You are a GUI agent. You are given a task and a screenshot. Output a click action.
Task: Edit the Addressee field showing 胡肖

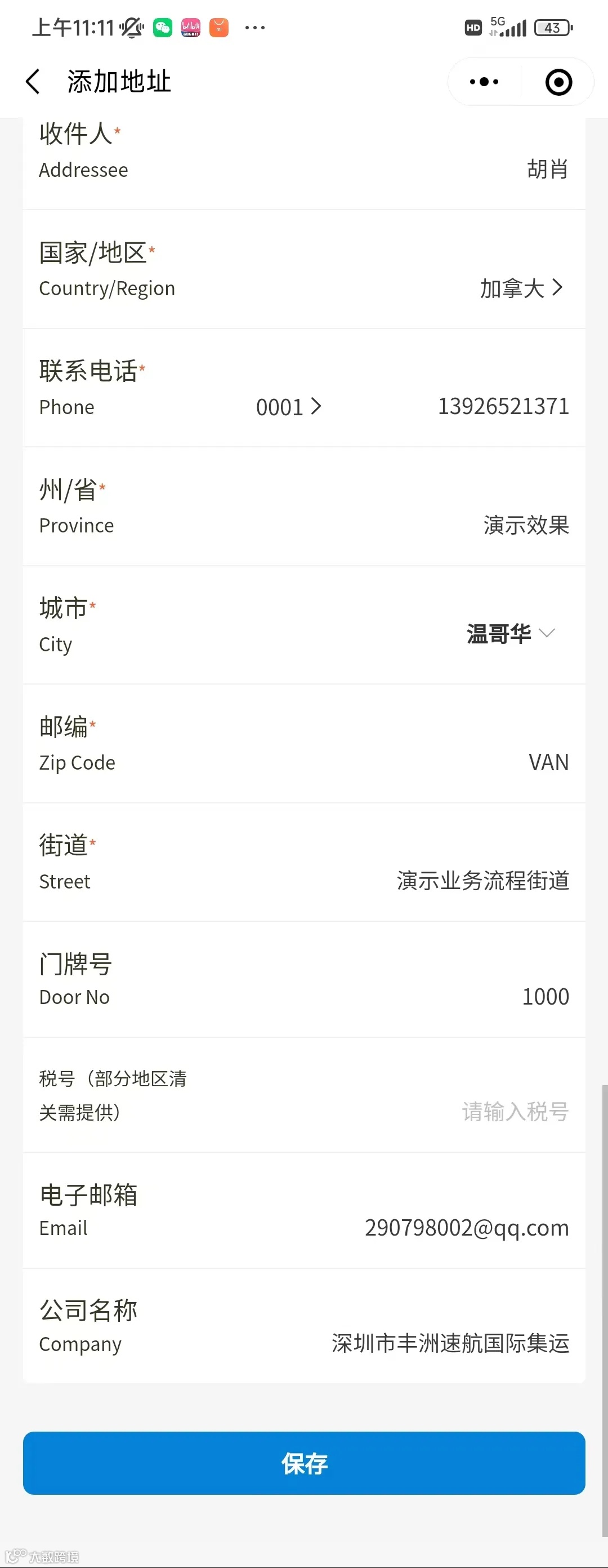pyautogui.click(x=547, y=169)
